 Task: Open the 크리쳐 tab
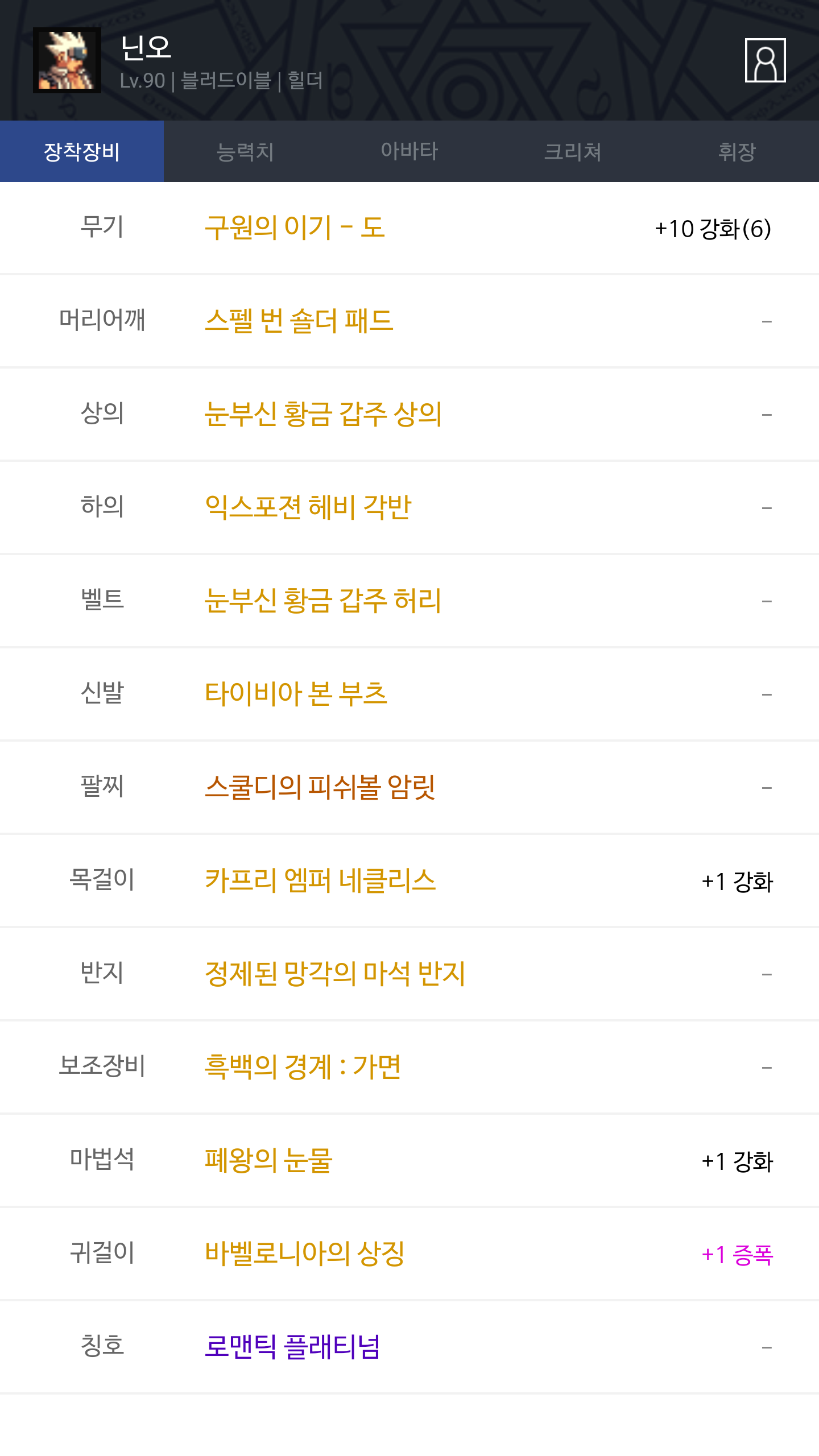pos(573,151)
